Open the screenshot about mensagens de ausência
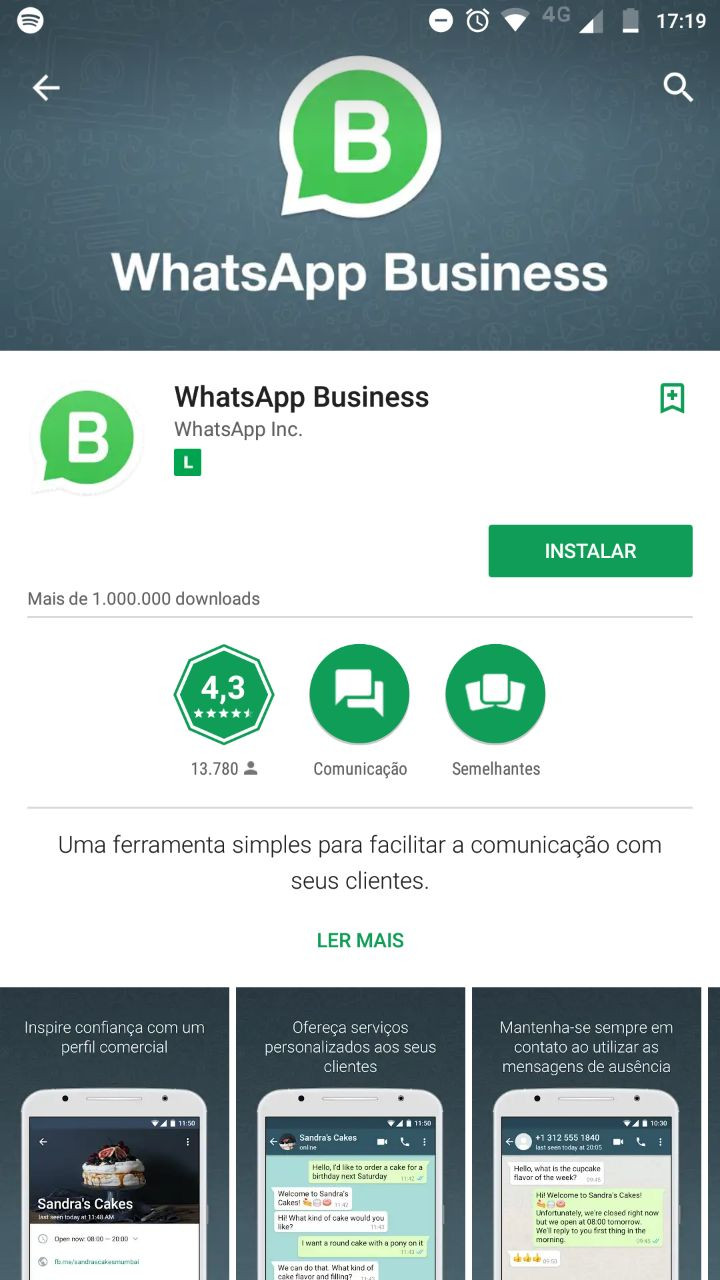This screenshot has height=1280, width=720. pyautogui.click(x=586, y=1134)
